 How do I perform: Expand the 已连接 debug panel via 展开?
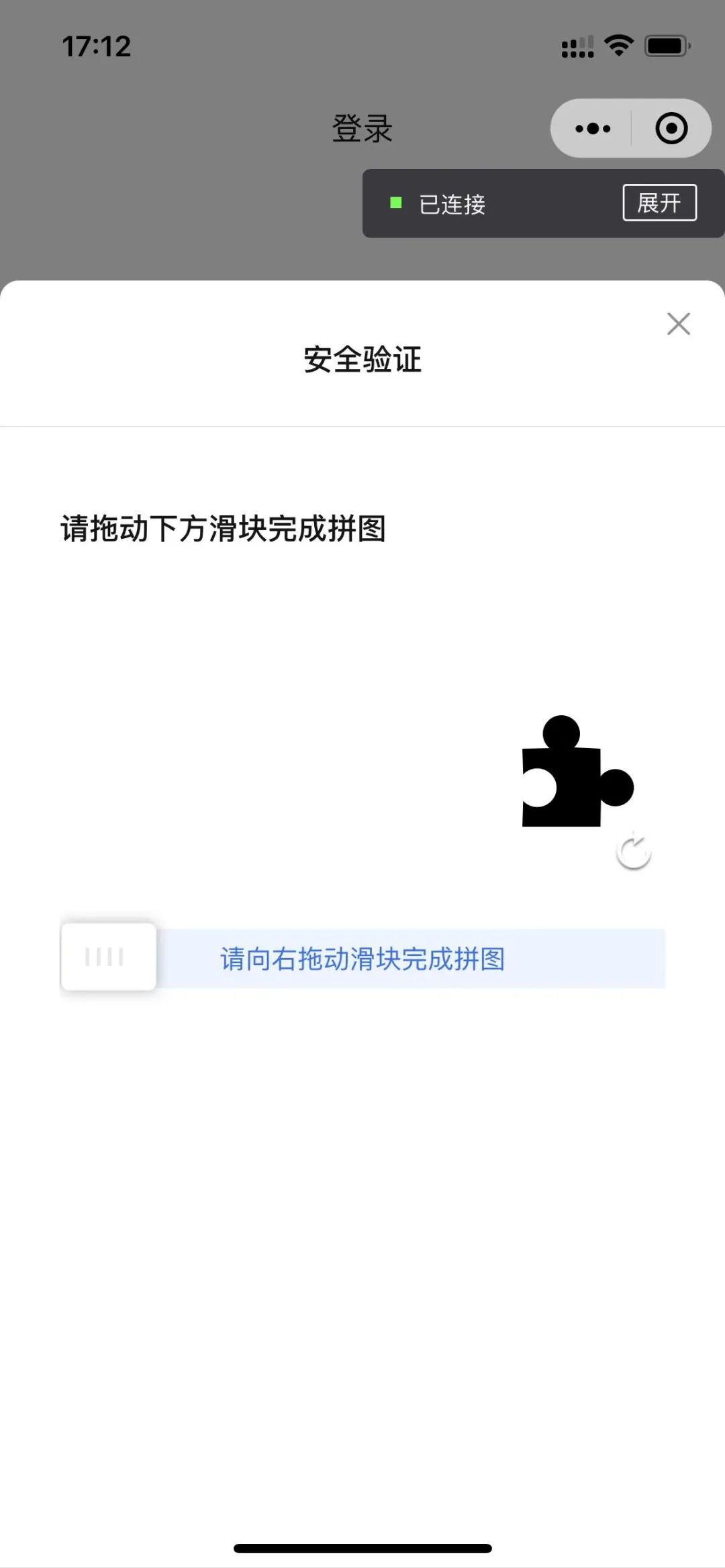point(659,203)
